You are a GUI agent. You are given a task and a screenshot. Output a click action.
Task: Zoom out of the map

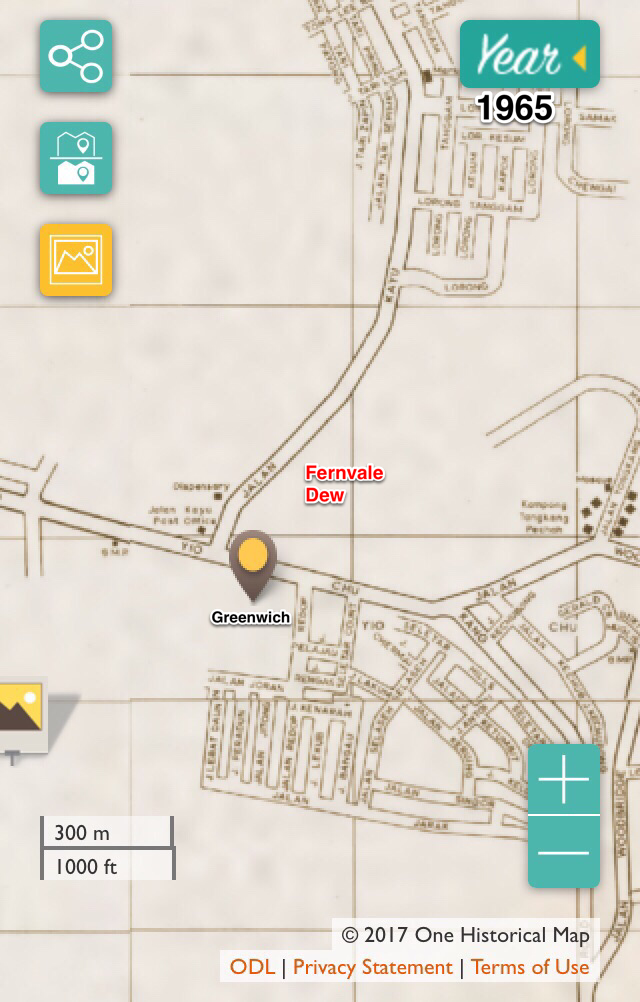click(564, 852)
